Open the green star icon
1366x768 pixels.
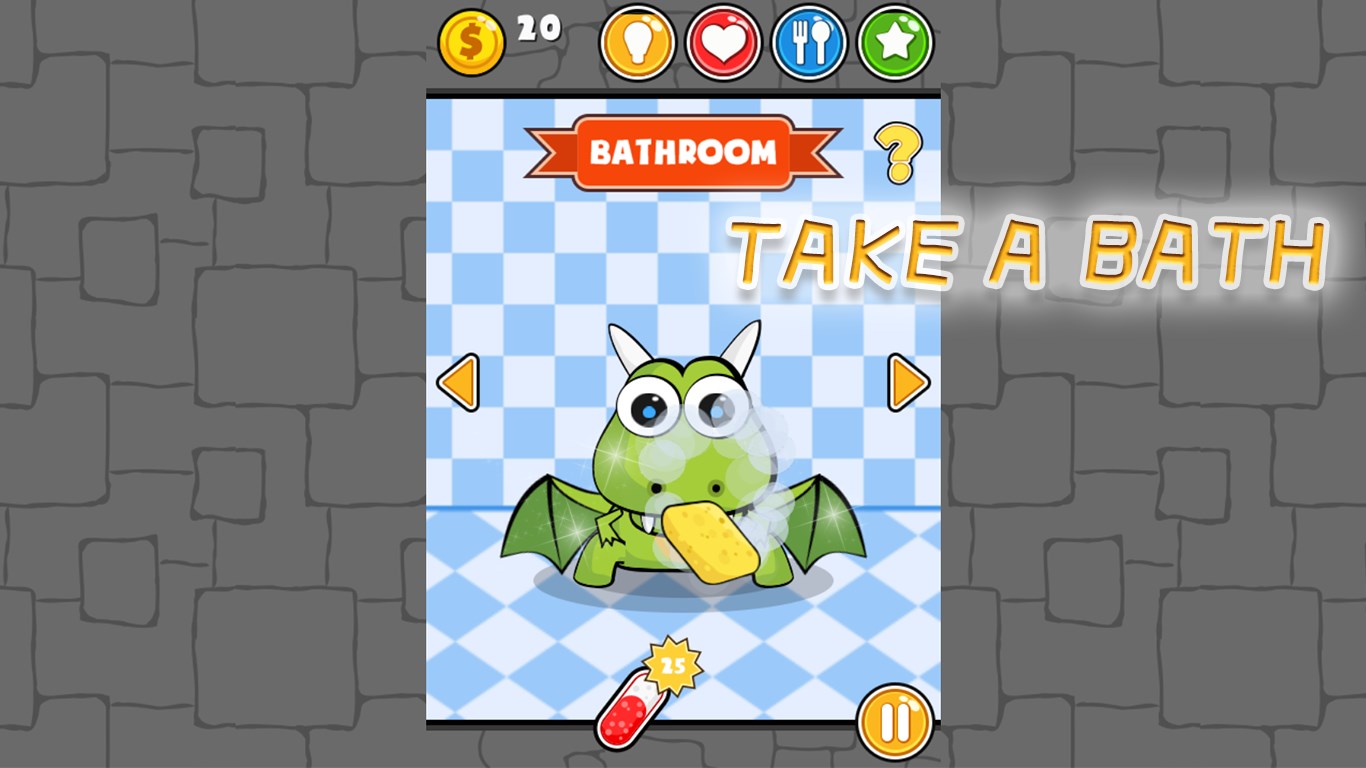(895, 43)
